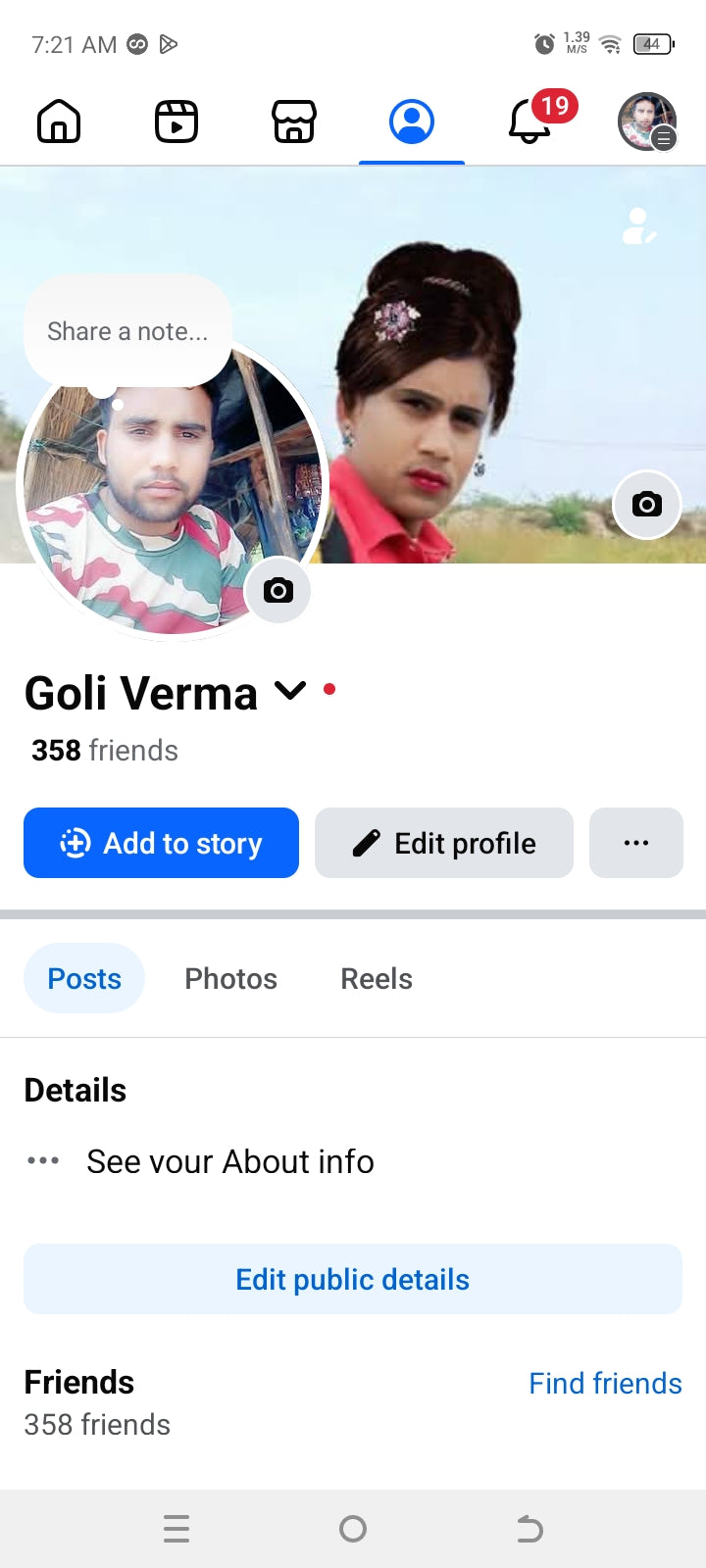This screenshot has width=706, height=1568.
Task: Edit avatar icon on cover photo
Action: coord(639,226)
